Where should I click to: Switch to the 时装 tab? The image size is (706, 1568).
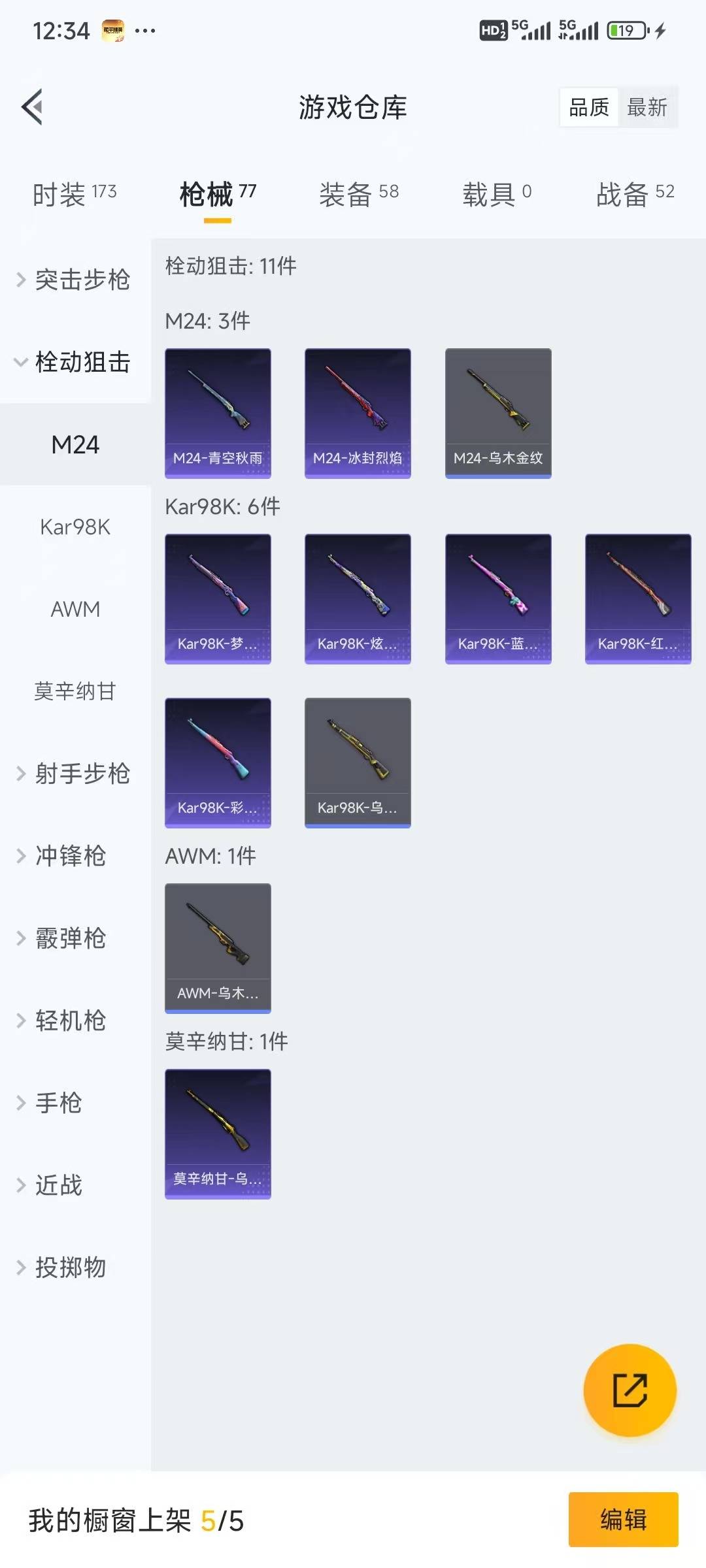tap(75, 194)
